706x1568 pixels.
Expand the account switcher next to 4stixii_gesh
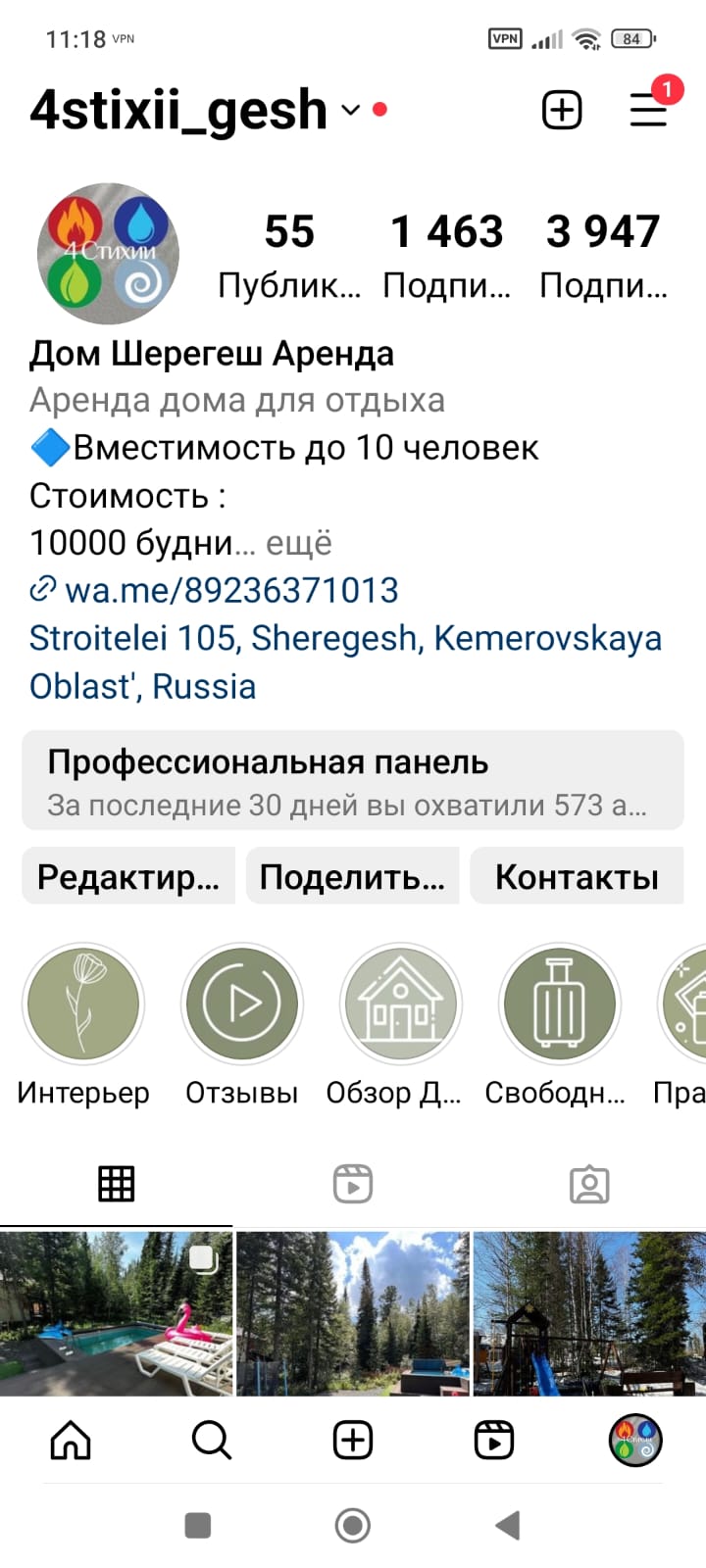click(x=350, y=113)
